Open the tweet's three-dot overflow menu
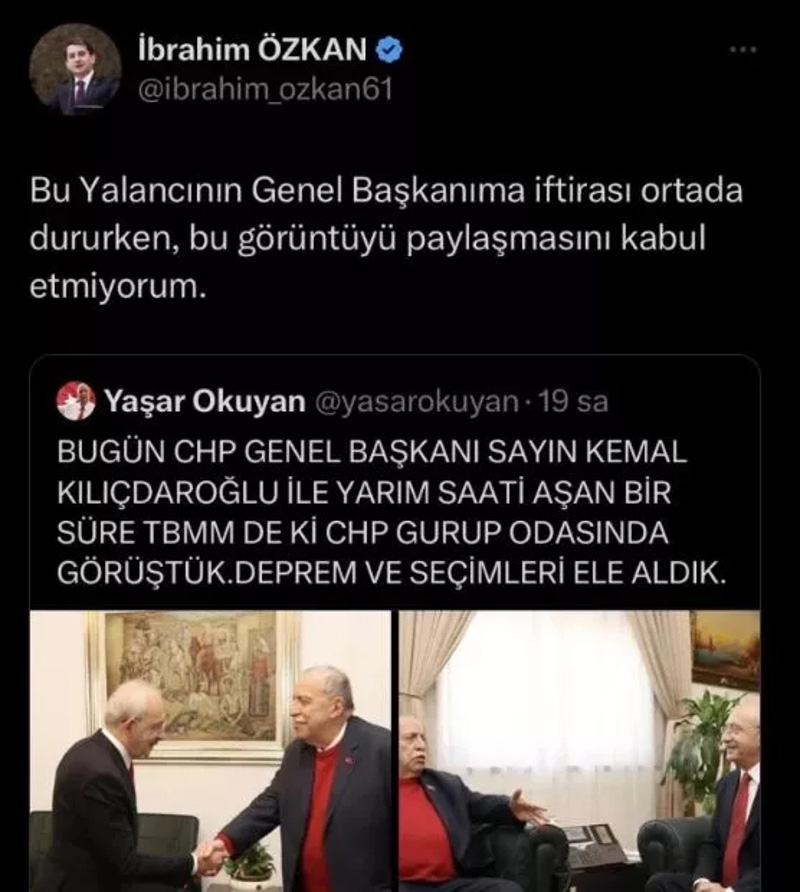This screenshot has width=800, height=892. [741, 49]
